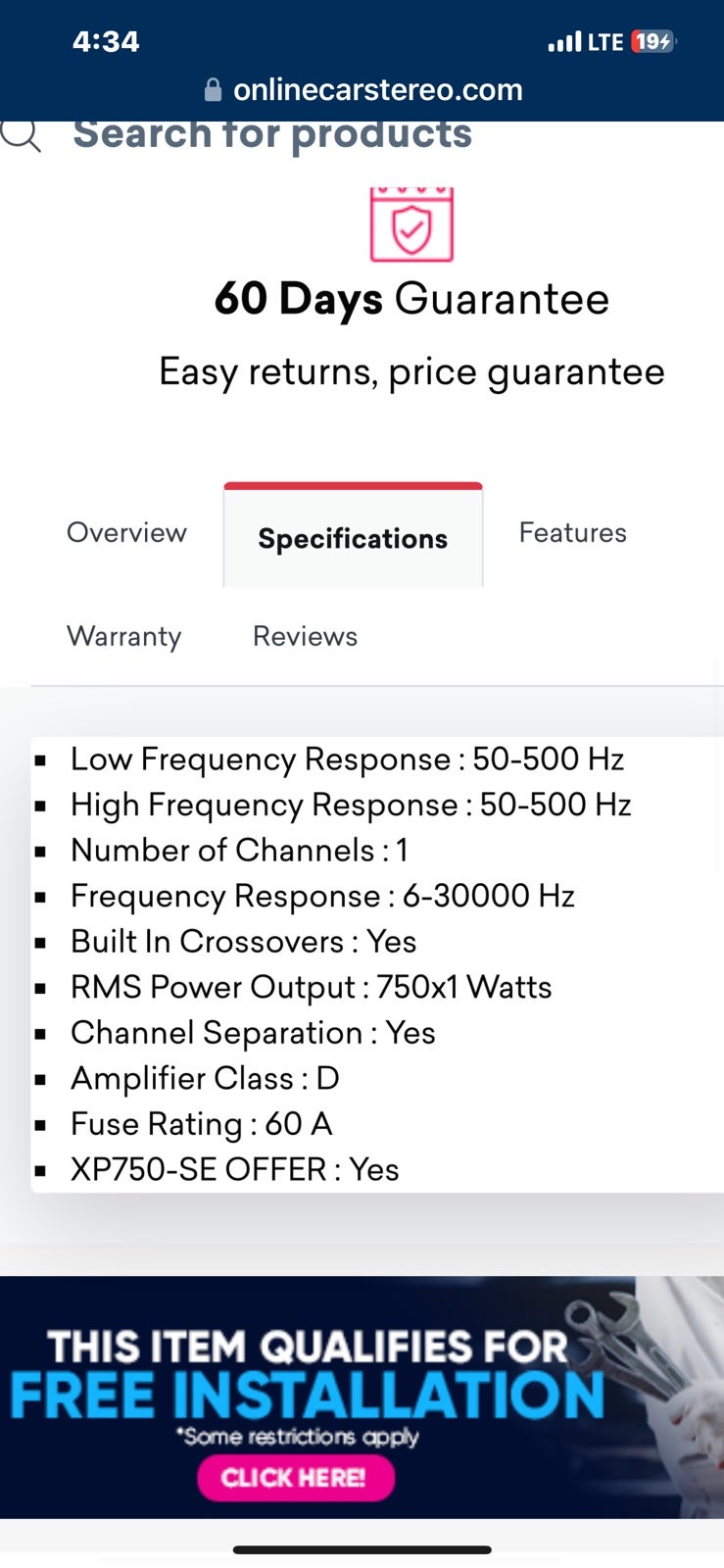Tap CLICK HERE on free installation banner
Screen dimensions: 724x1568
tap(296, 1478)
